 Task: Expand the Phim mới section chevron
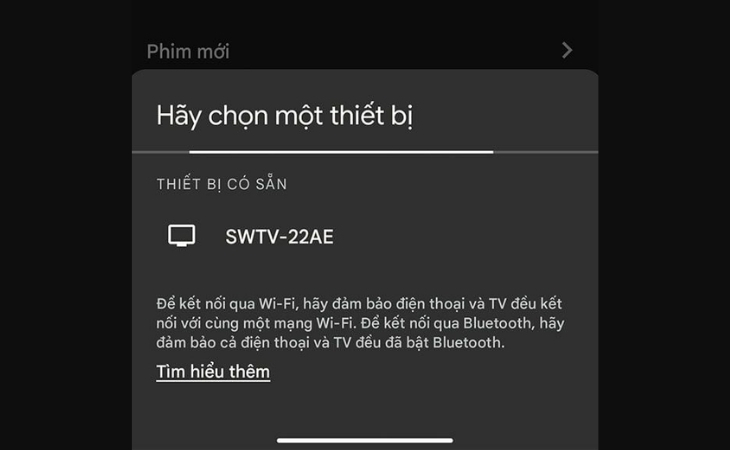[x=567, y=50]
